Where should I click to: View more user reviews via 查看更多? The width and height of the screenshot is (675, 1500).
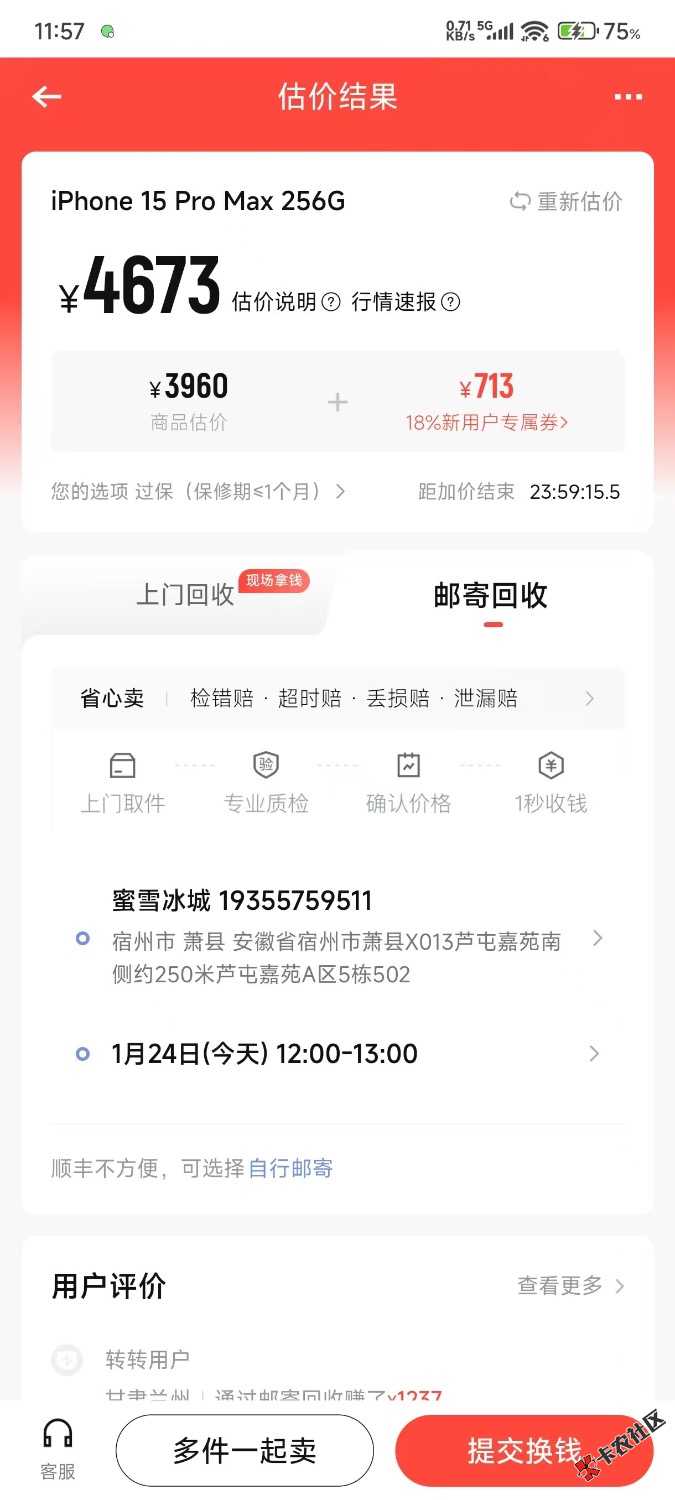(570, 1286)
